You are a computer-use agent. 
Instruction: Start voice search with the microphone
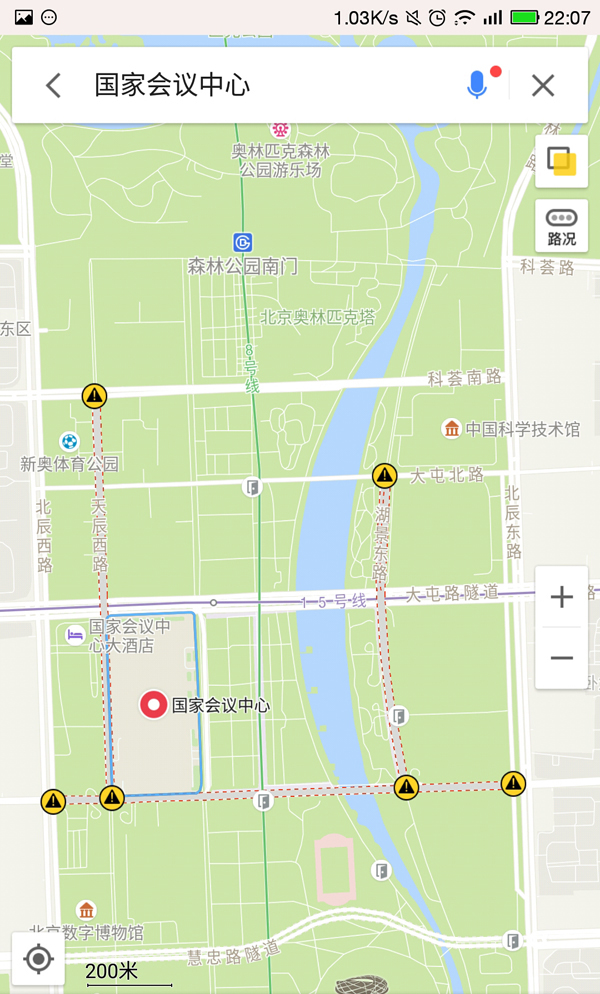point(477,86)
